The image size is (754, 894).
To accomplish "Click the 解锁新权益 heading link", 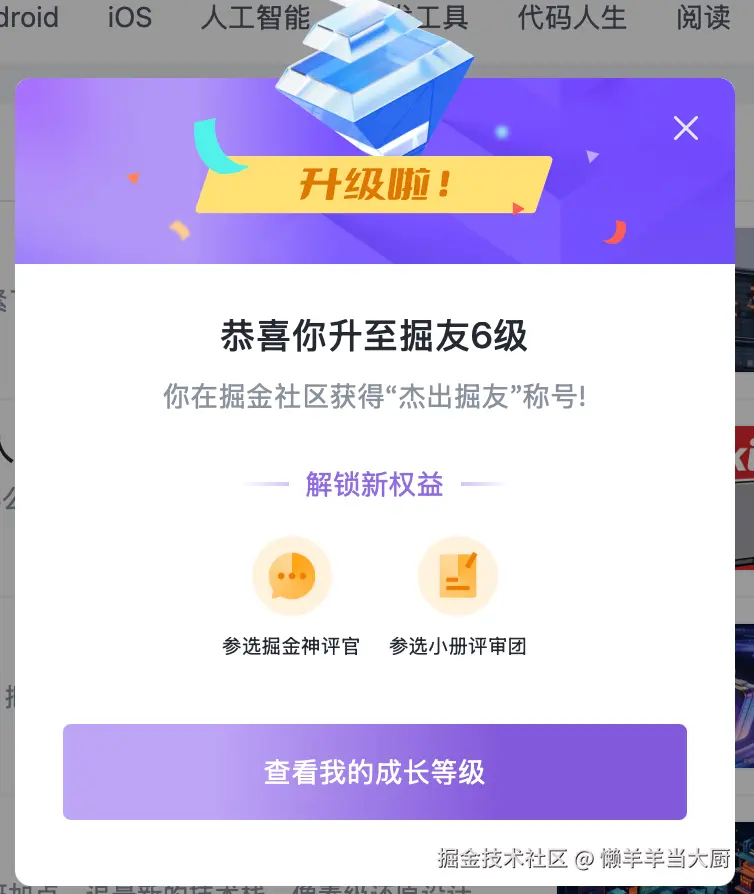I will (x=373, y=485).
